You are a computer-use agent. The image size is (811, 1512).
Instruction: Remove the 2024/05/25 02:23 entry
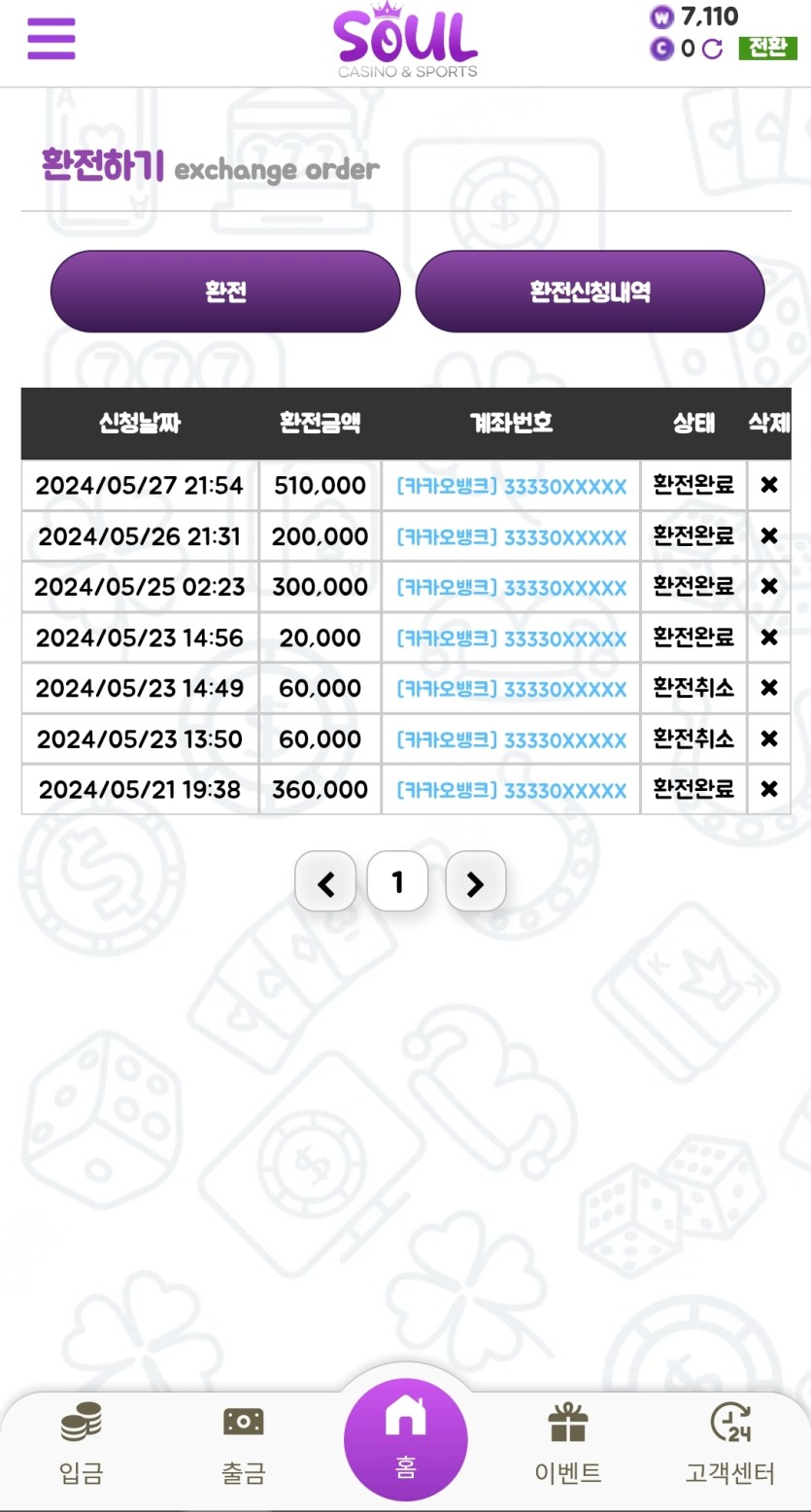click(x=769, y=586)
